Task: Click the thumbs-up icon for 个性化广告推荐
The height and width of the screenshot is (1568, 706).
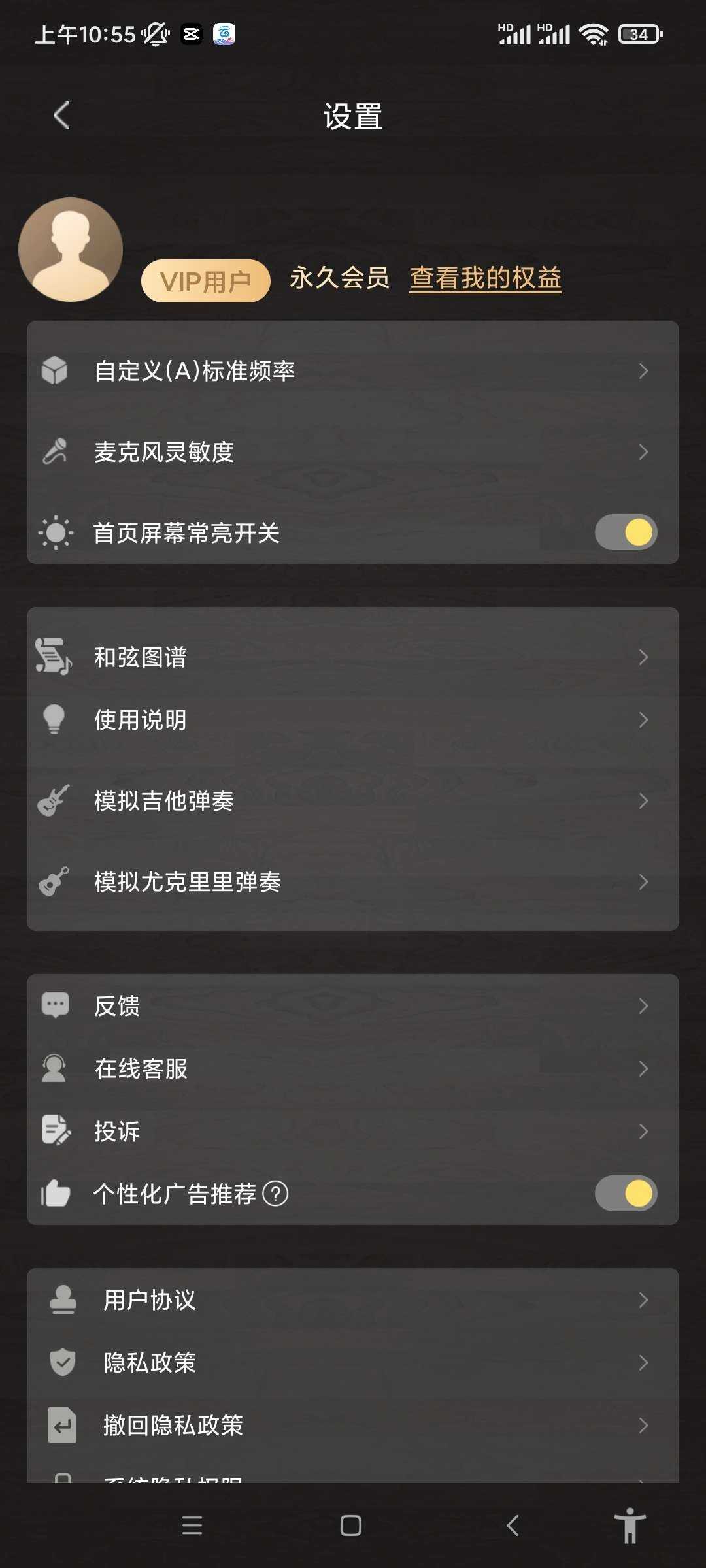Action: click(56, 1192)
